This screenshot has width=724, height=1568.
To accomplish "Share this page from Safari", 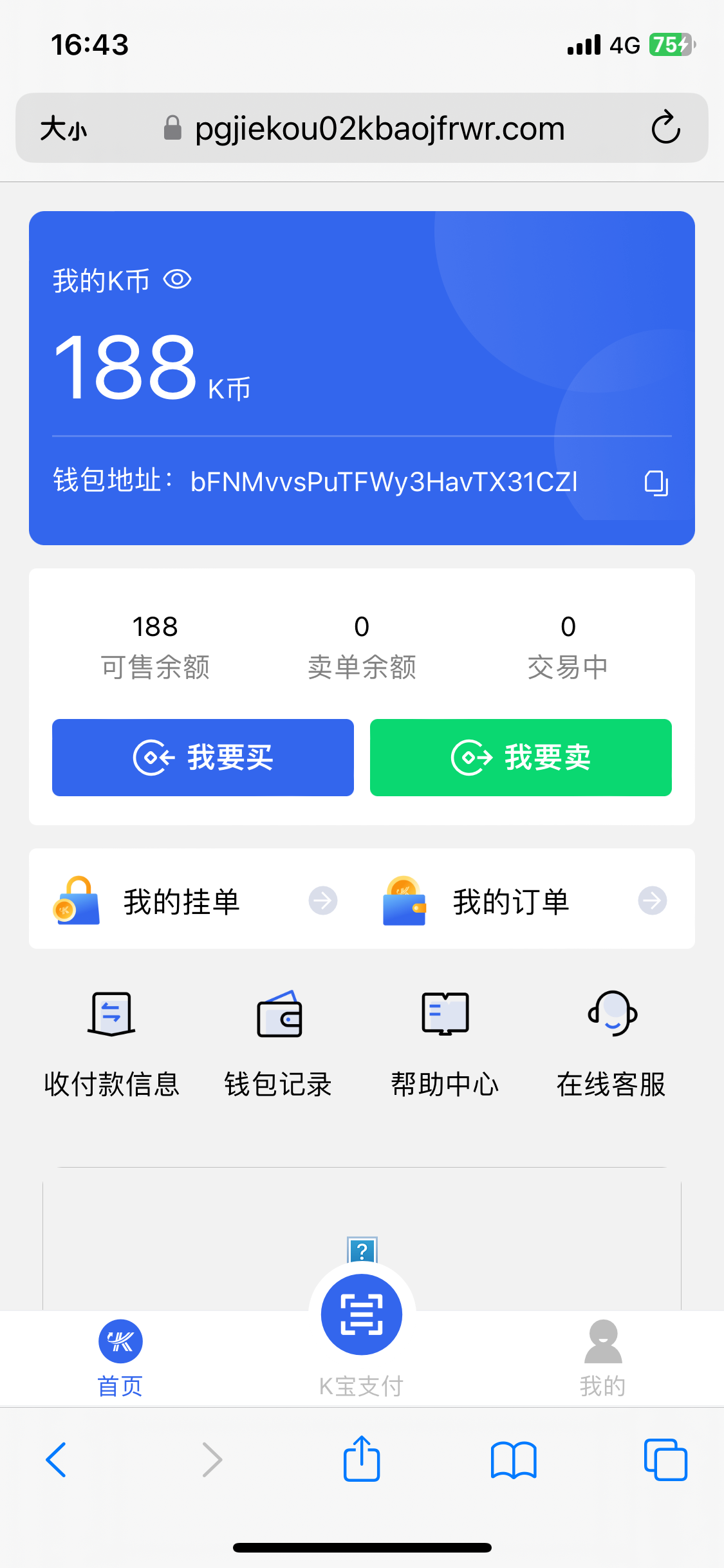I will 362,1459.
